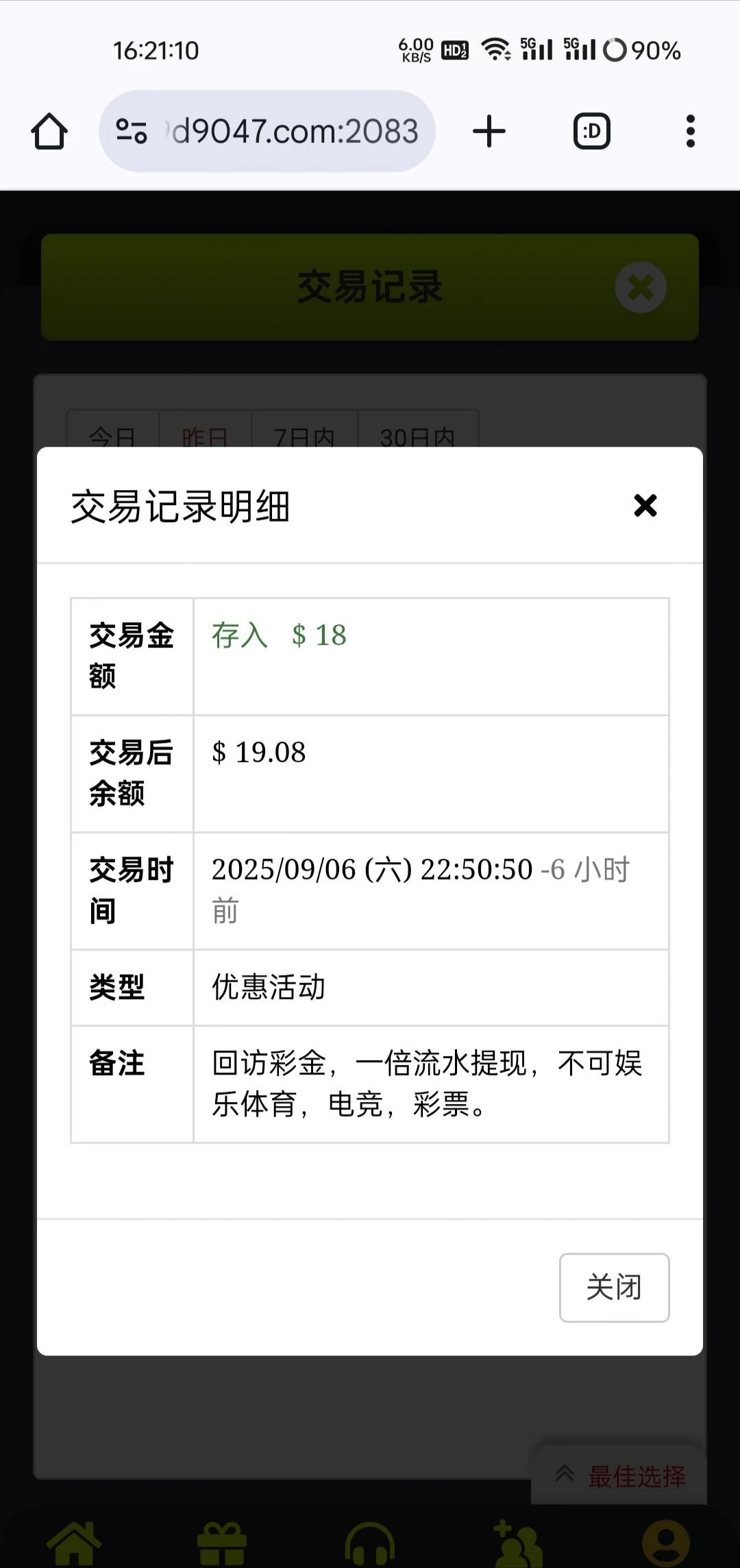Viewport: 740px width, 1568px height.
Task: Open the browser home page
Action: (x=49, y=131)
